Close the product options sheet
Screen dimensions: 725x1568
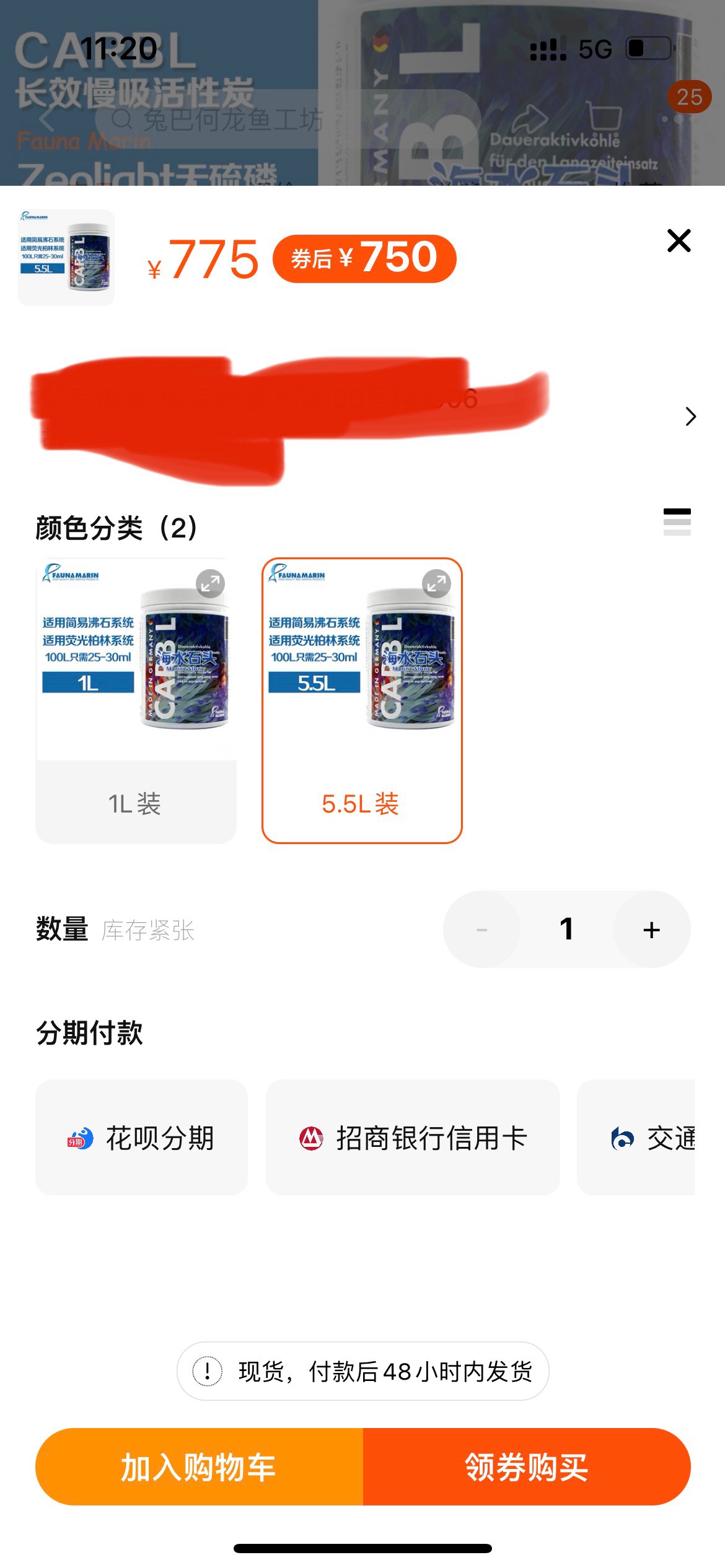click(x=679, y=240)
